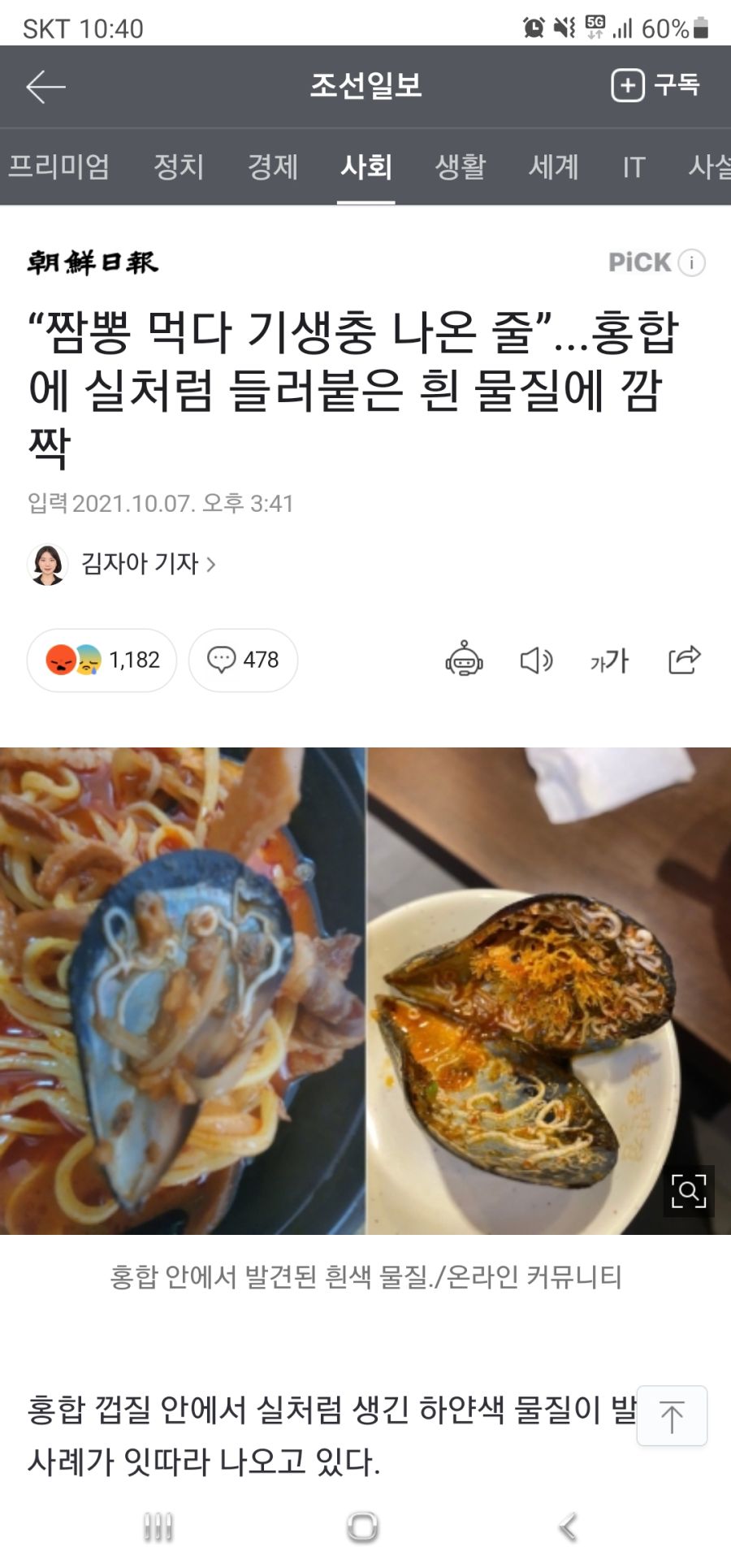Go back using the top arrow
Screen dimensions: 731x1568
45,87
